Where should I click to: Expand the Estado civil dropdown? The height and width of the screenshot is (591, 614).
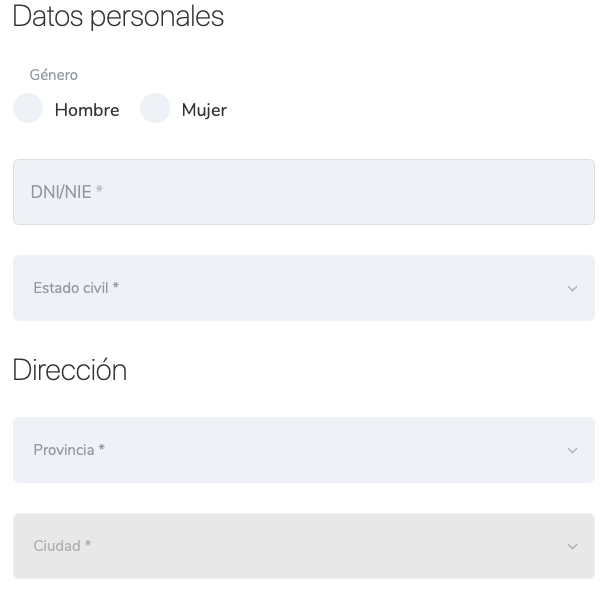304,288
